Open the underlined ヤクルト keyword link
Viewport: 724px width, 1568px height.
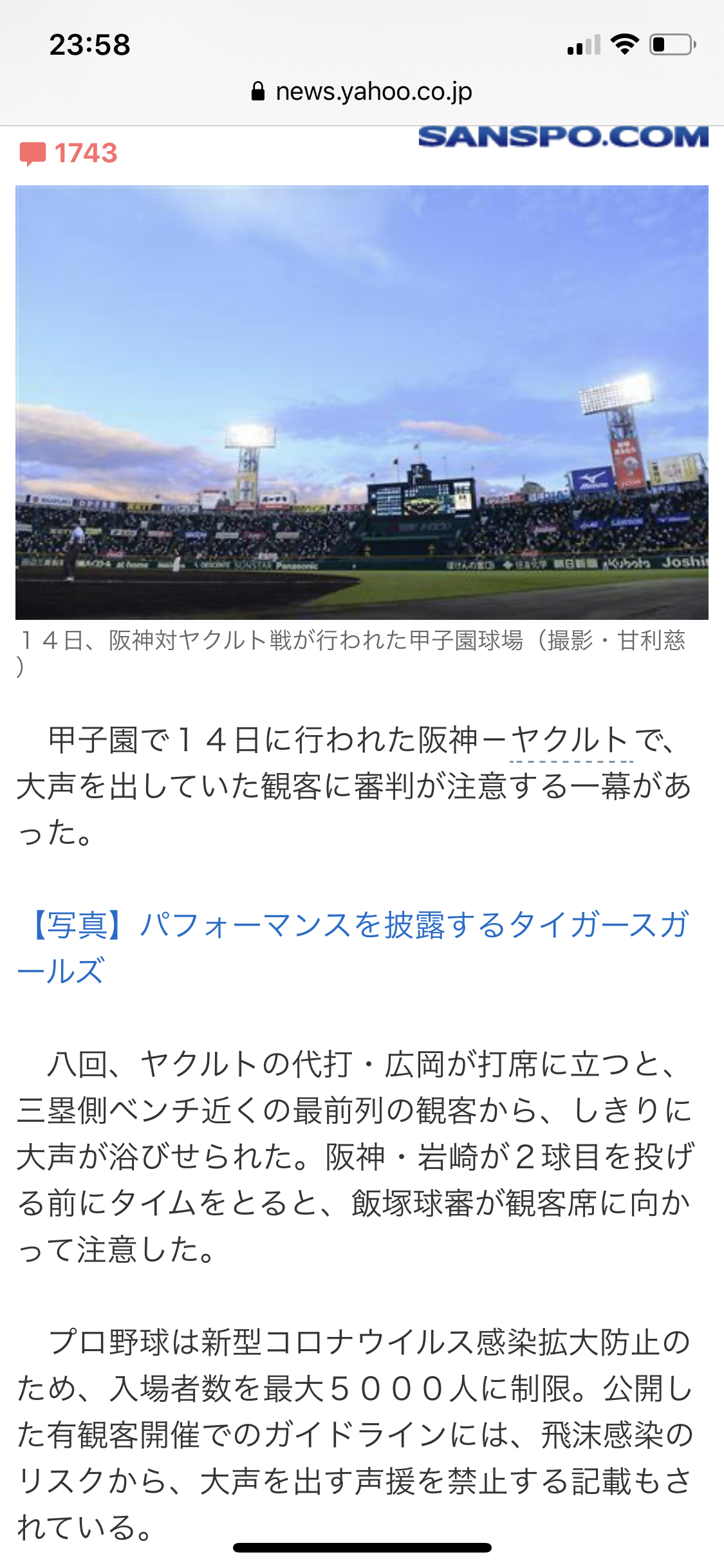(570, 740)
